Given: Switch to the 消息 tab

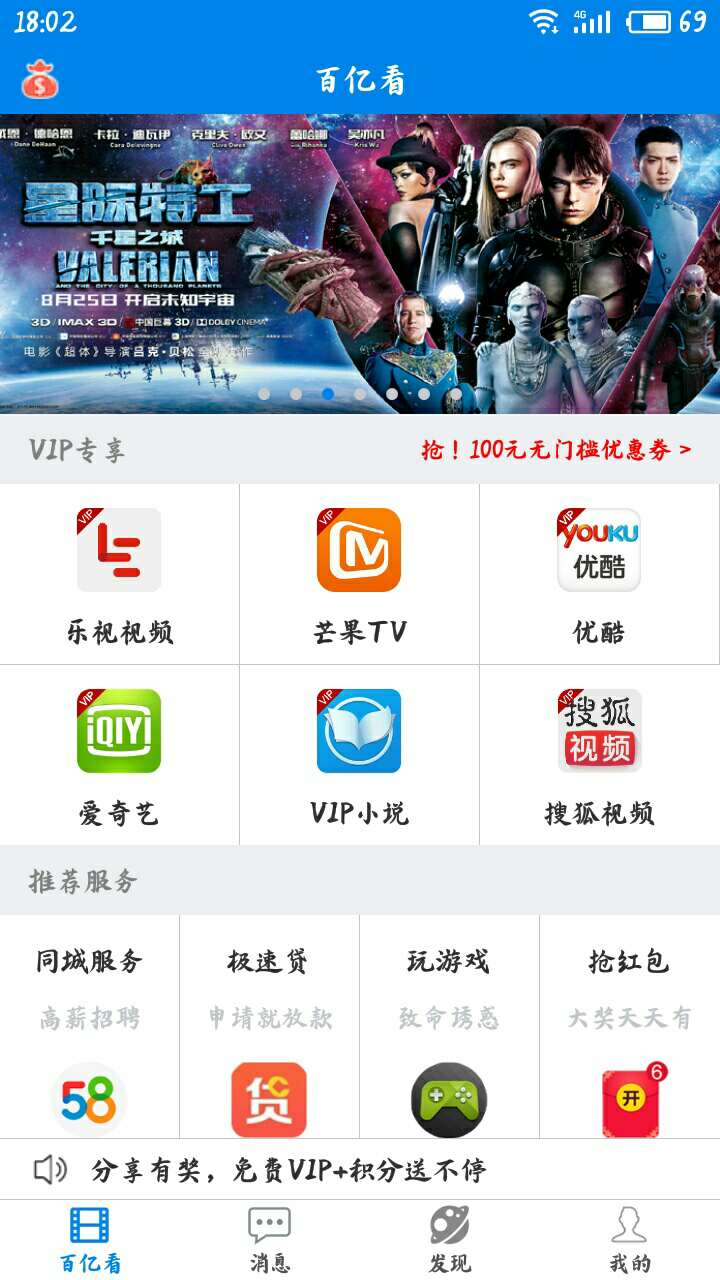Looking at the screenshot, I should point(269,1240).
